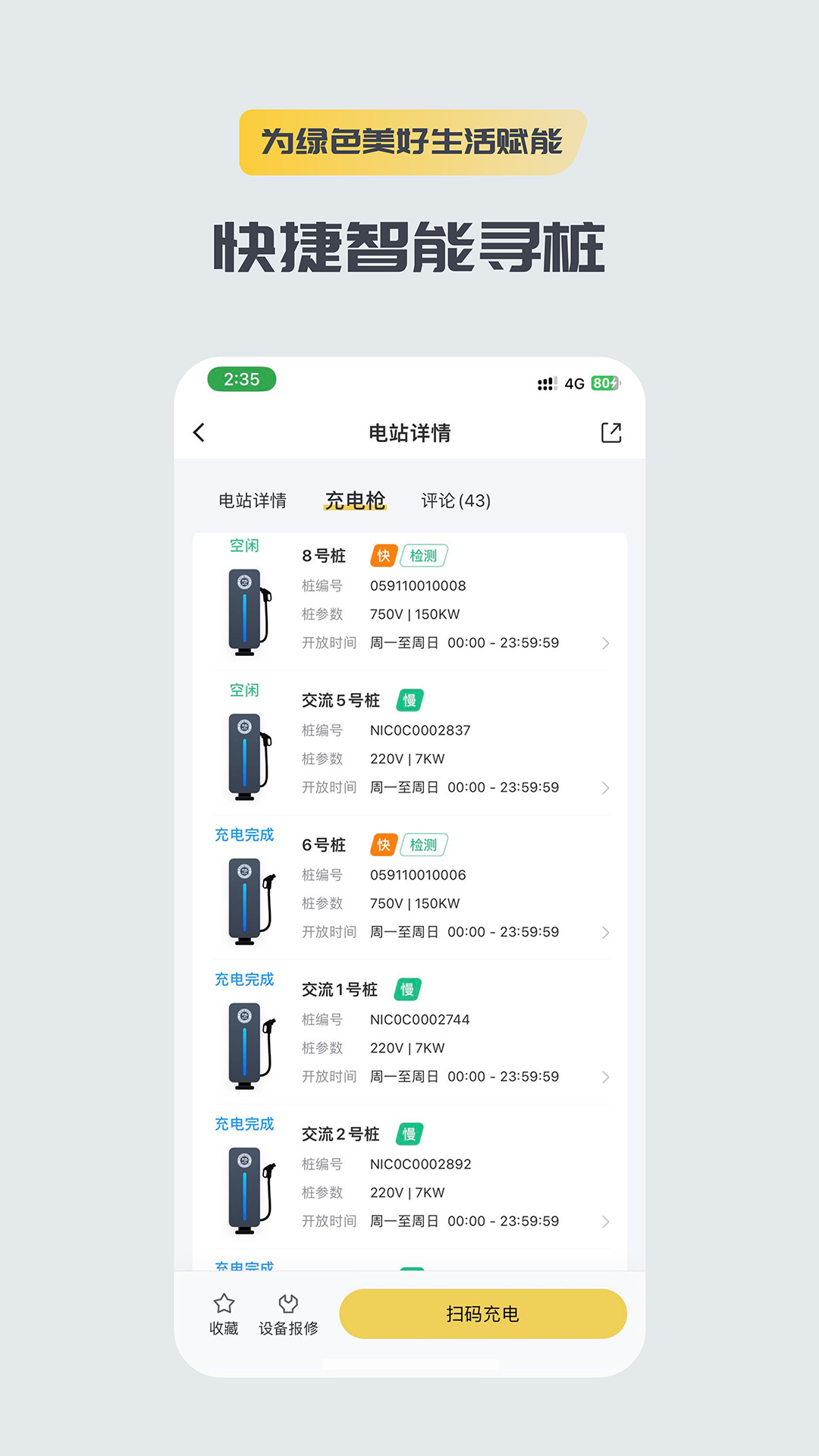This screenshot has width=819, height=1456.
Task: Click the 快 badge next to 8号桩
Action: (383, 555)
